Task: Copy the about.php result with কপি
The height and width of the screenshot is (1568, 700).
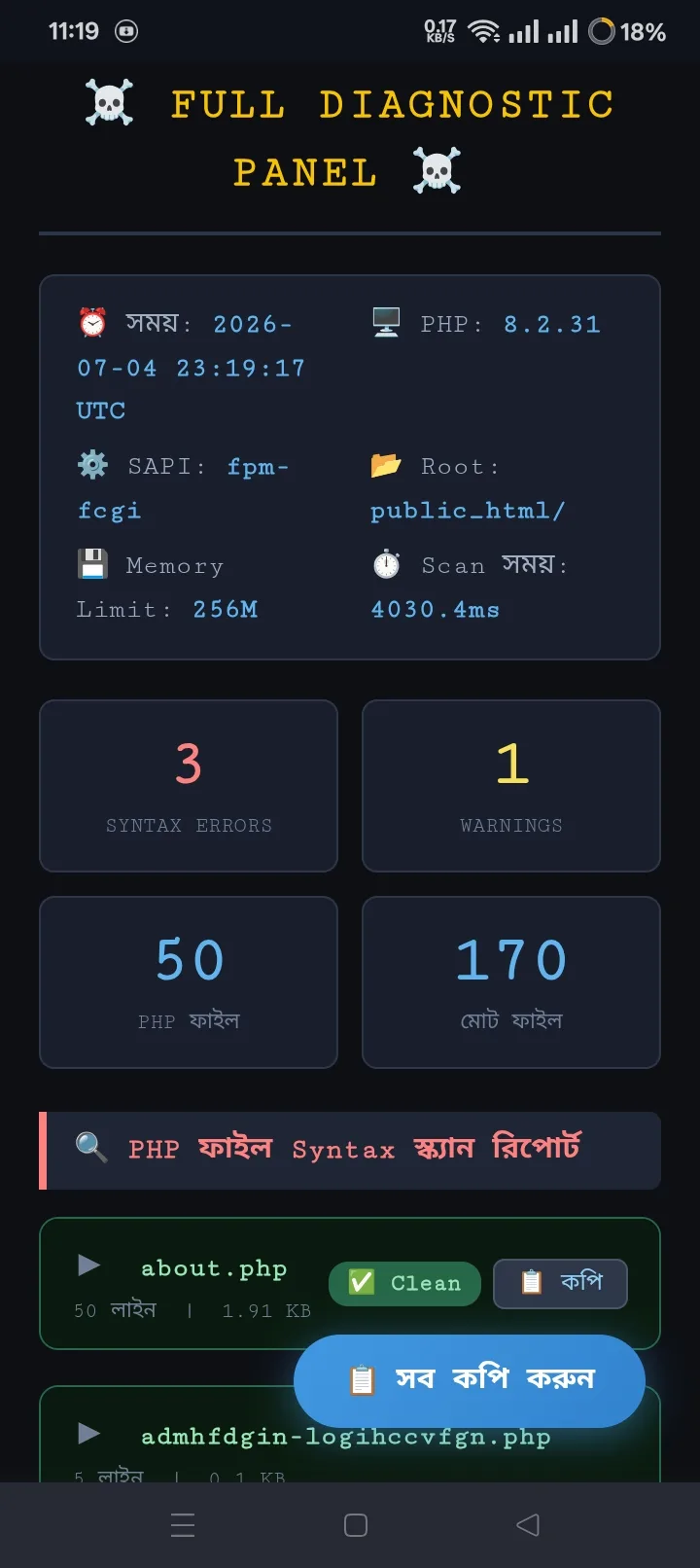Action: 560,1283
